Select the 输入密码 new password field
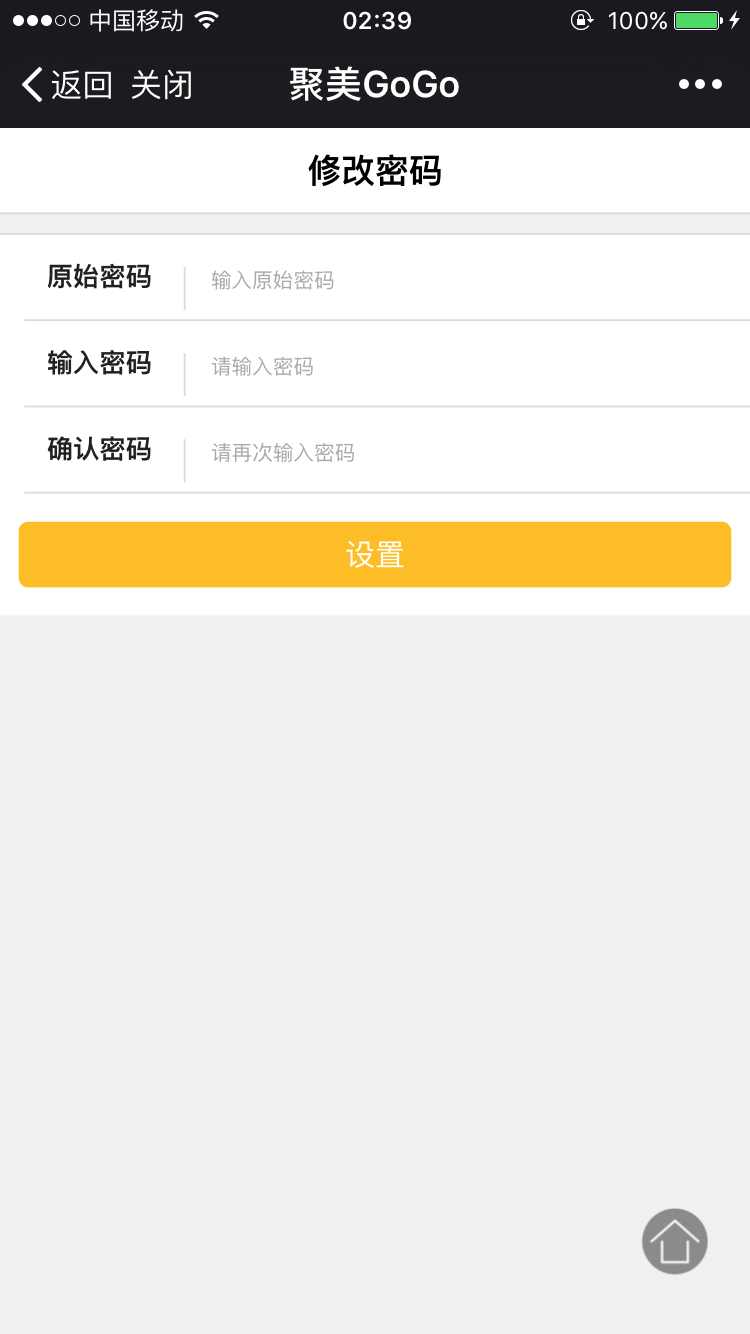This screenshot has width=750, height=1334. point(468,367)
